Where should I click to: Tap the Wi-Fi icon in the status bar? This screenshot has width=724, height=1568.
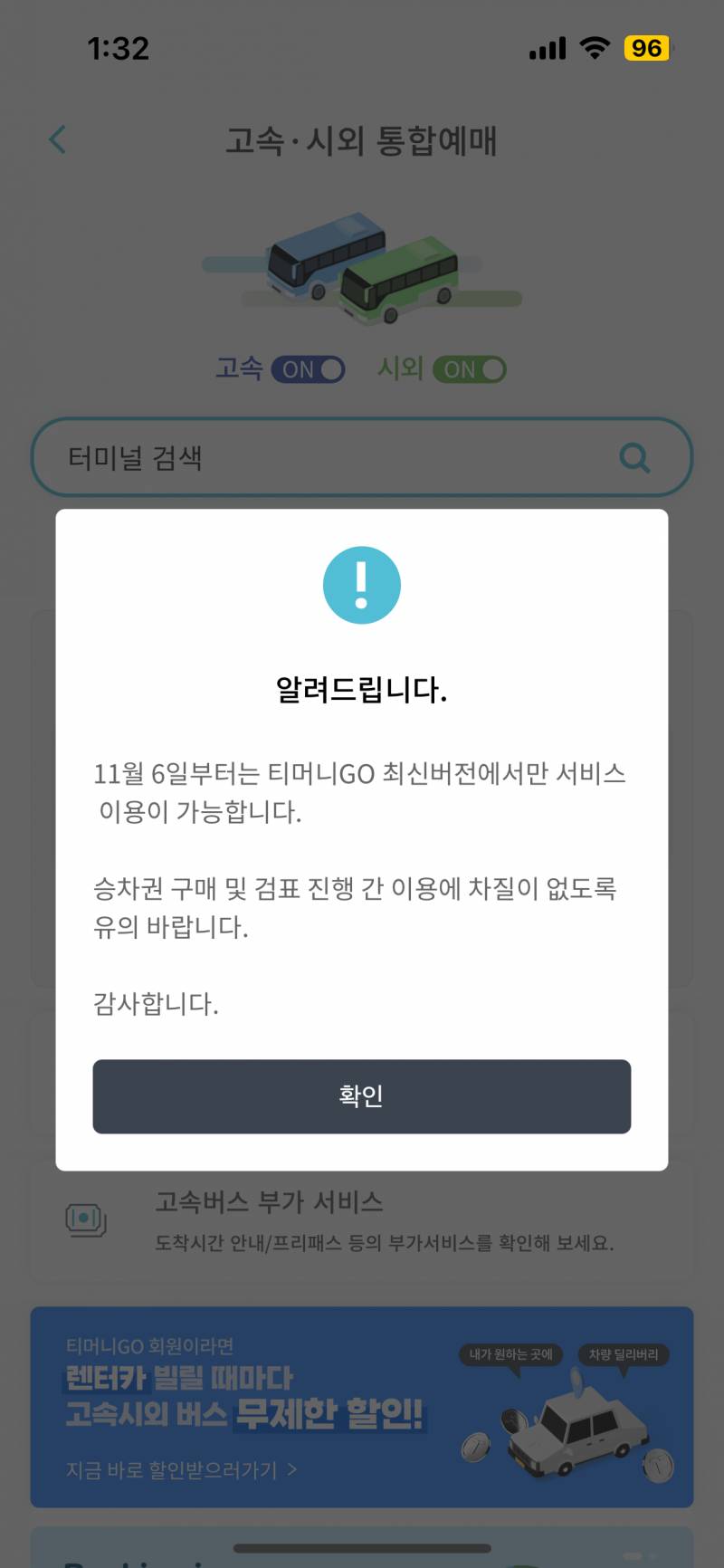click(x=594, y=48)
